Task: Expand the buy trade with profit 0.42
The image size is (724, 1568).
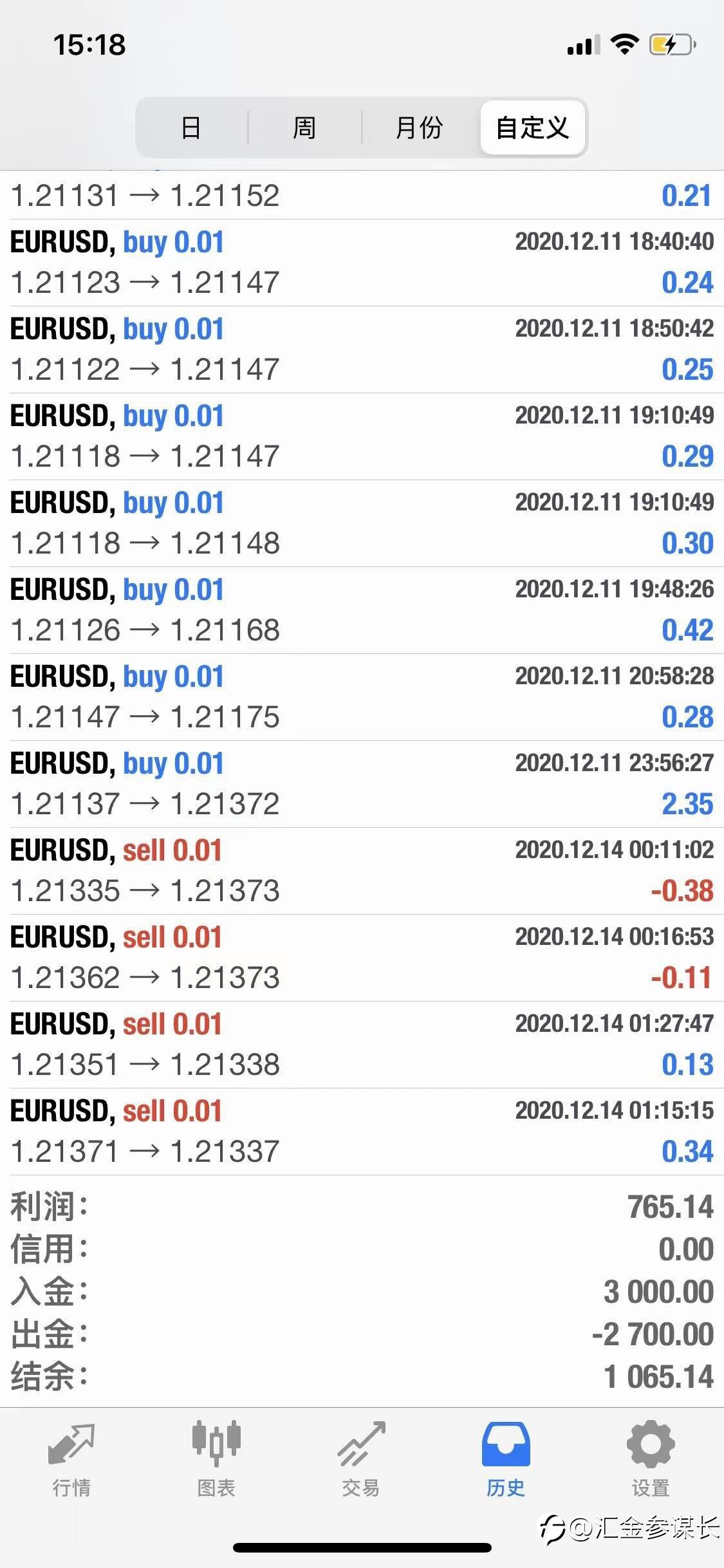Action: pos(362,610)
